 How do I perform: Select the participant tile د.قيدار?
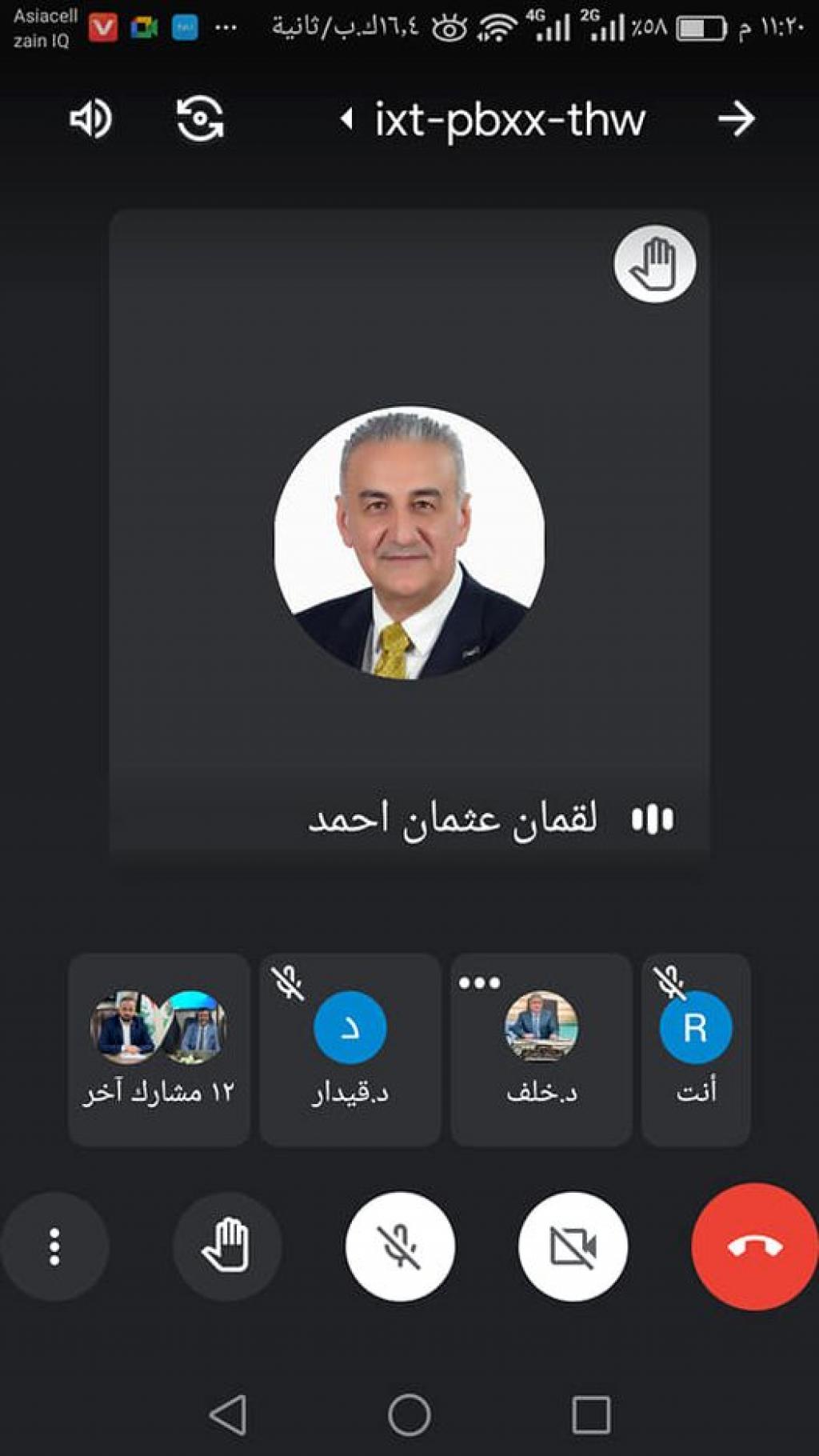coord(350,1049)
